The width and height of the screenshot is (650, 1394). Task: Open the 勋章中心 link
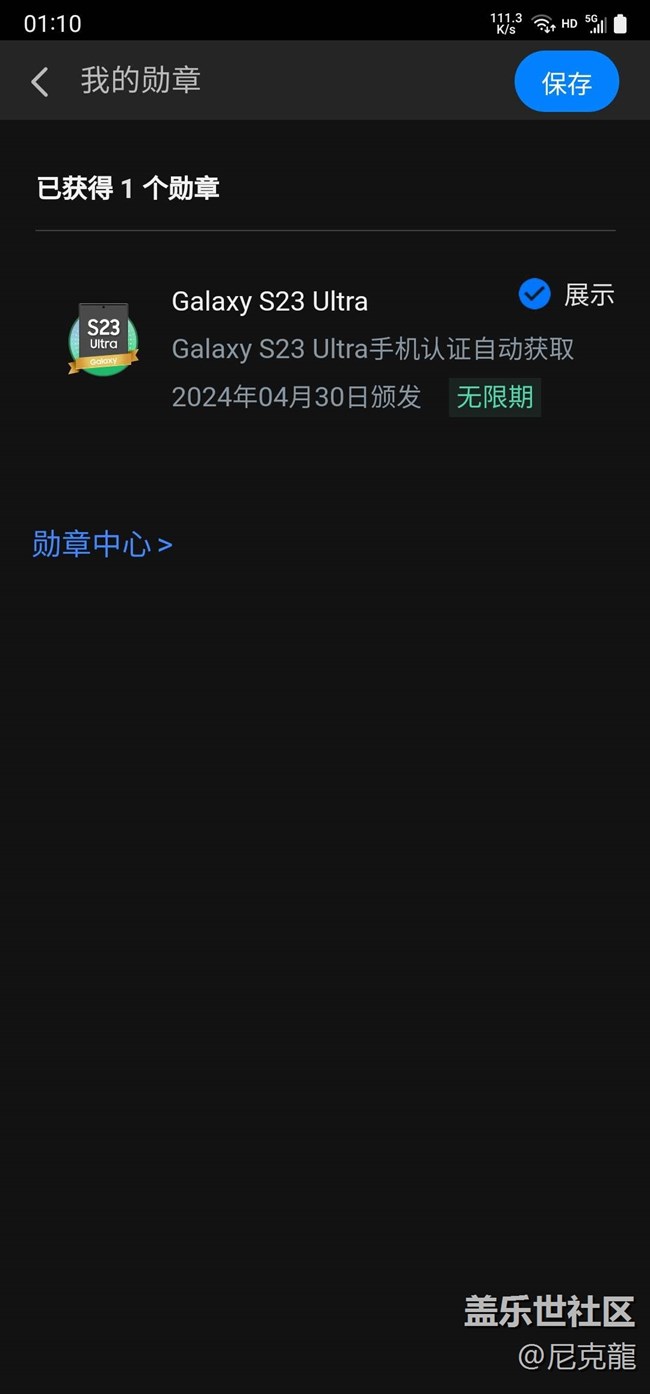tap(102, 544)
